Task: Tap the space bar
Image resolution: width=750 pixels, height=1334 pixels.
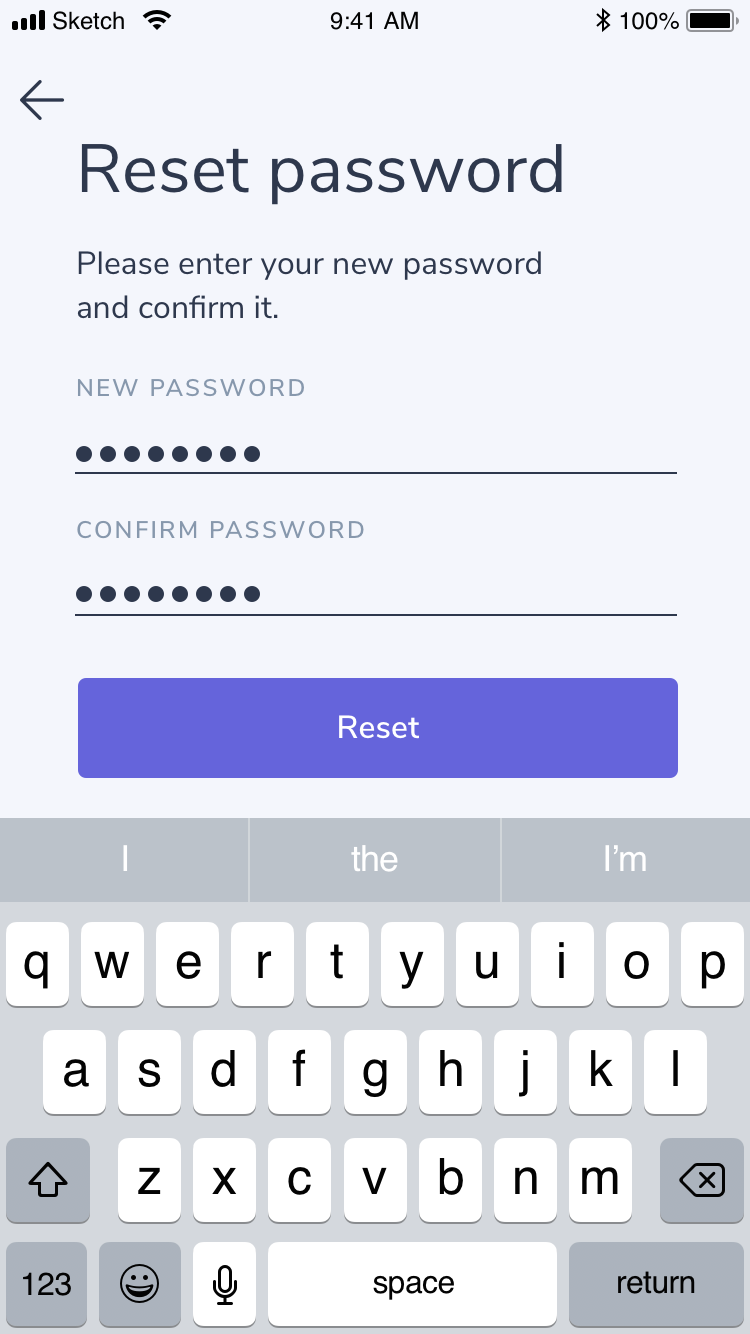Action: point(413,1284)
